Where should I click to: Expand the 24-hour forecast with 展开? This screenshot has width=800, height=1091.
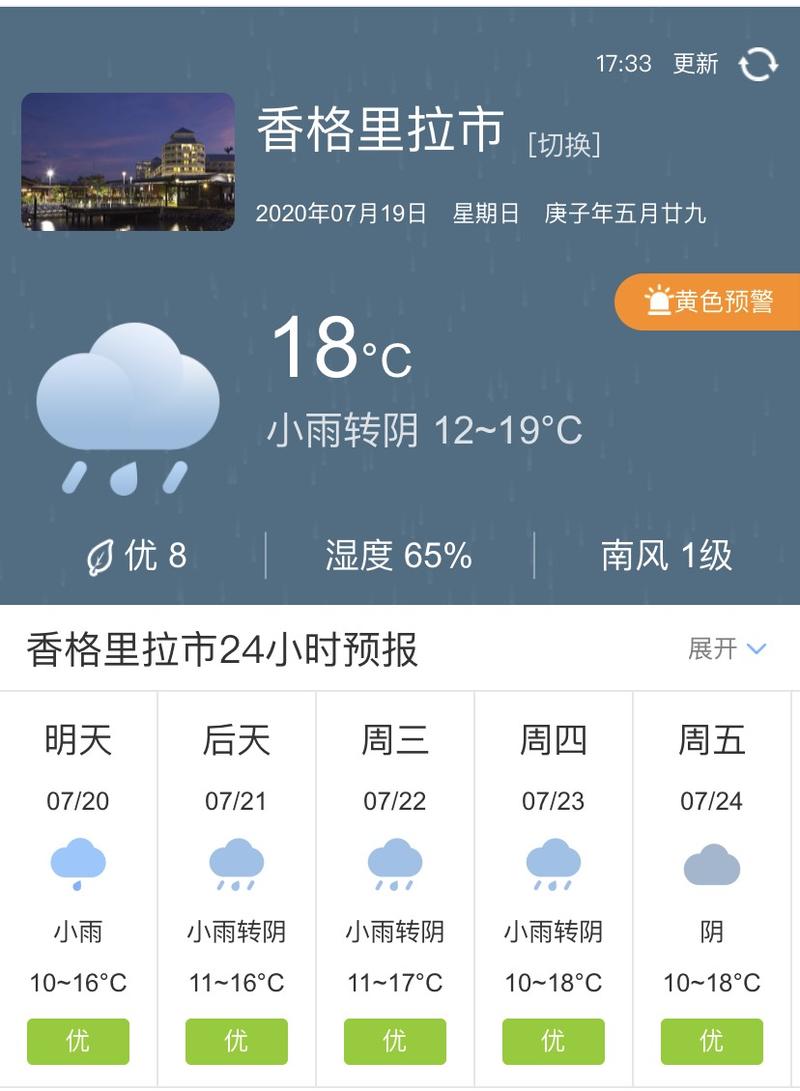coord(714,648)
